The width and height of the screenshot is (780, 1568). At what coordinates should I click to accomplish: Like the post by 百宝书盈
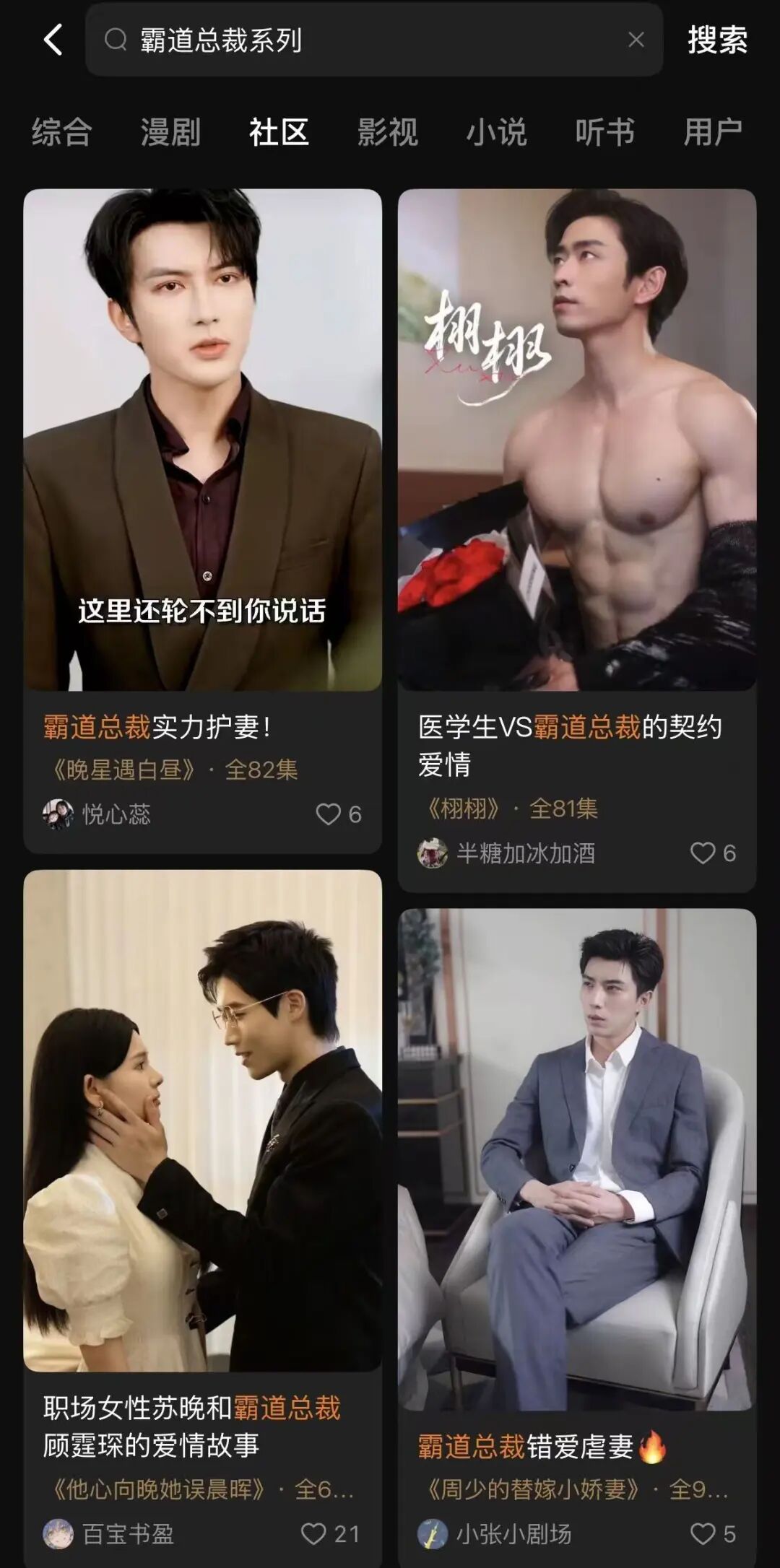click(313, 1534)
